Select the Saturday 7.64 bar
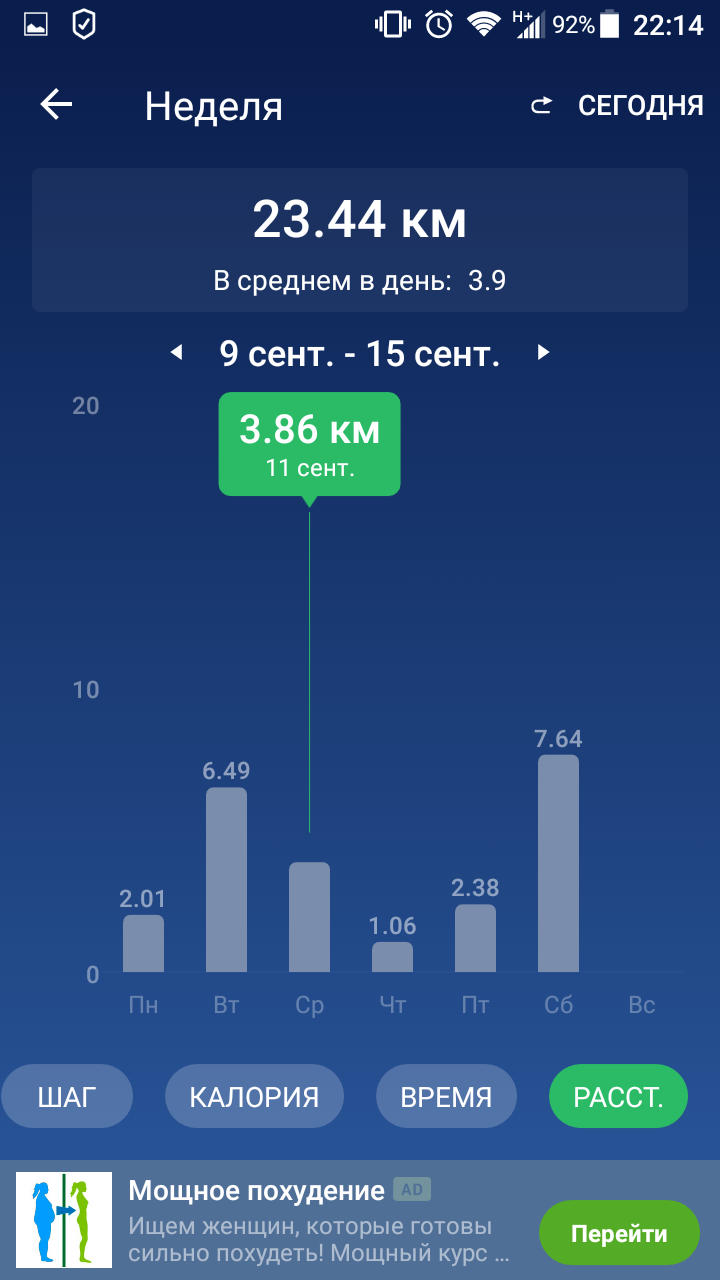The width and height of the screenshot is (720, 1280). [x=558, y=864]
